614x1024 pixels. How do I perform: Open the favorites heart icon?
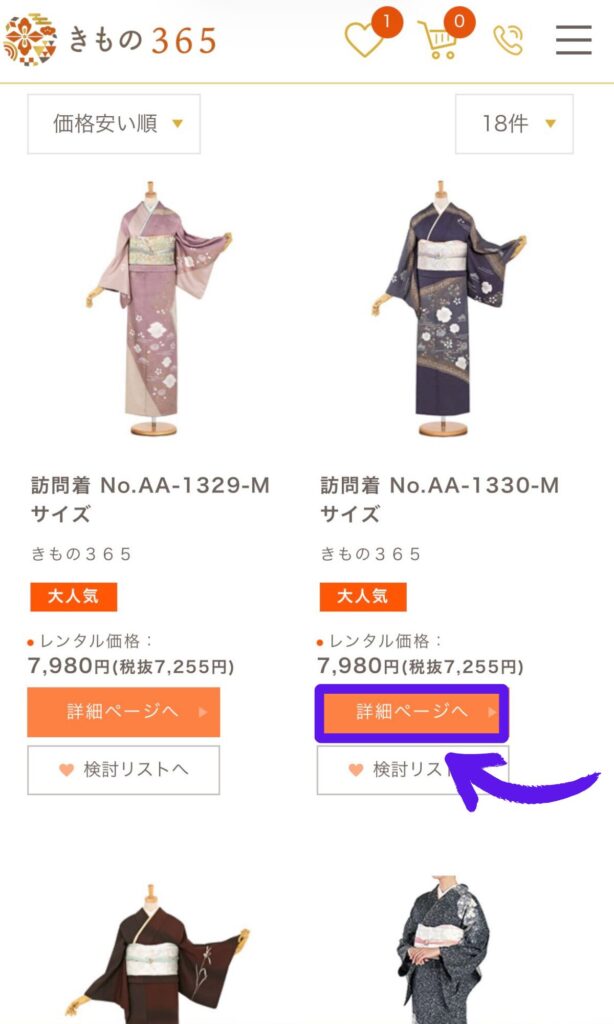[366, 40]
